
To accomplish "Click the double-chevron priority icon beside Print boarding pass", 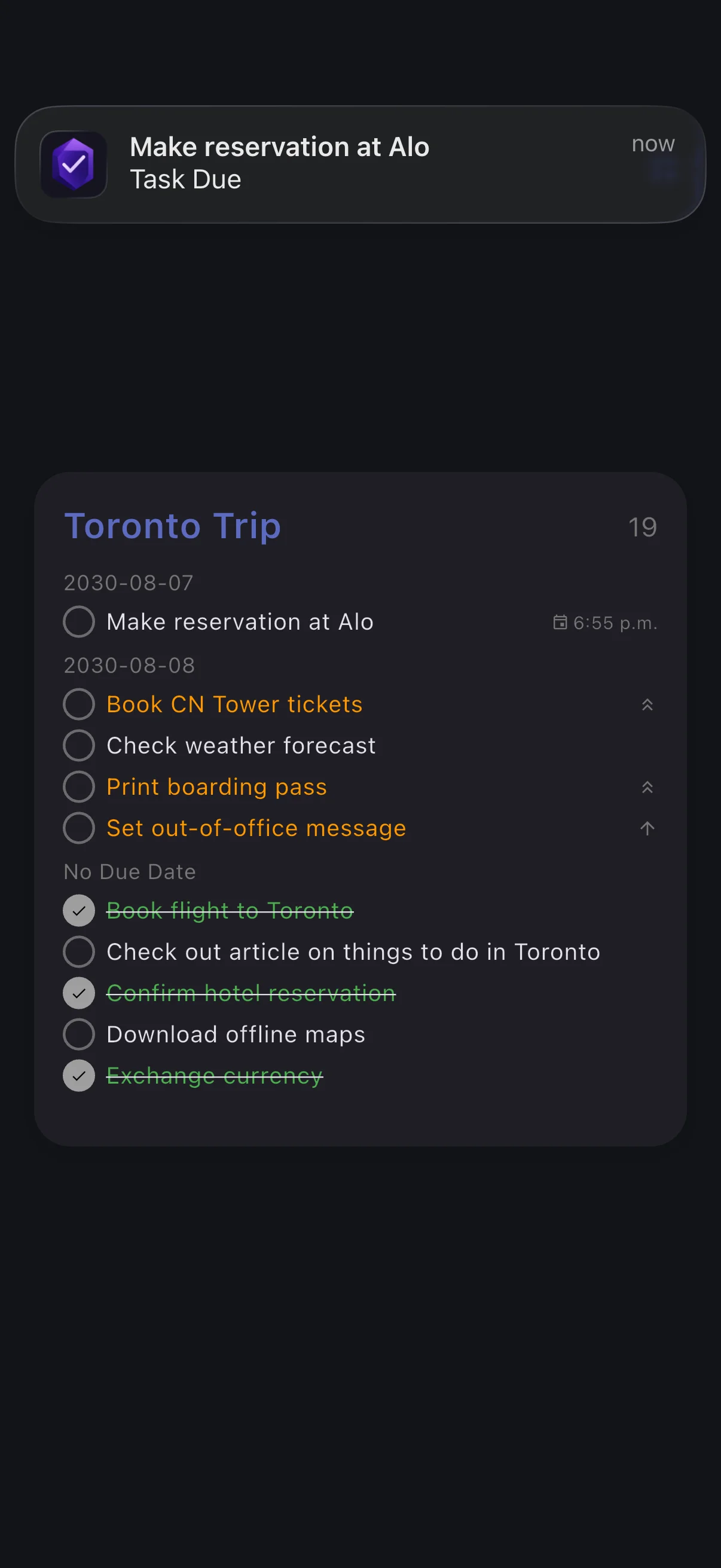I will point(647,786).
